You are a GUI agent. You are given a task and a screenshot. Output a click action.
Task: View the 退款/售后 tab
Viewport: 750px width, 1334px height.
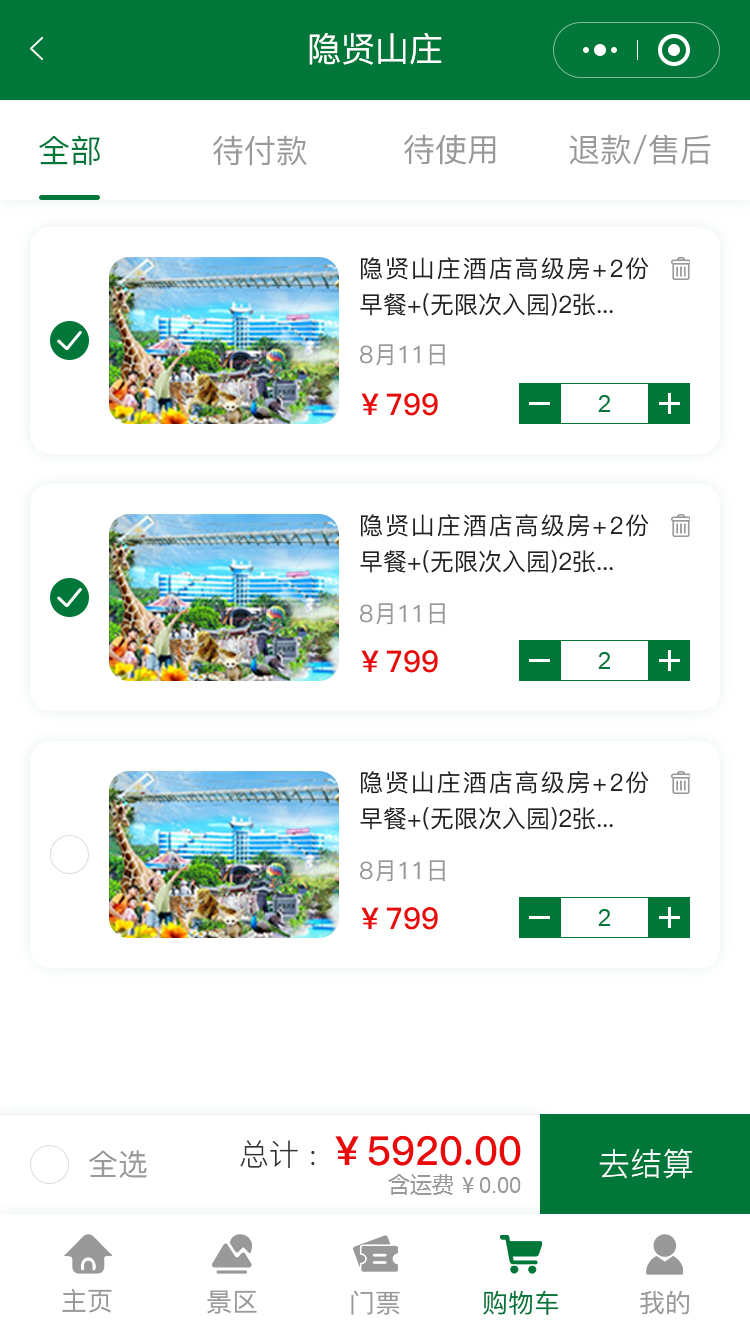tap(640, 151)
